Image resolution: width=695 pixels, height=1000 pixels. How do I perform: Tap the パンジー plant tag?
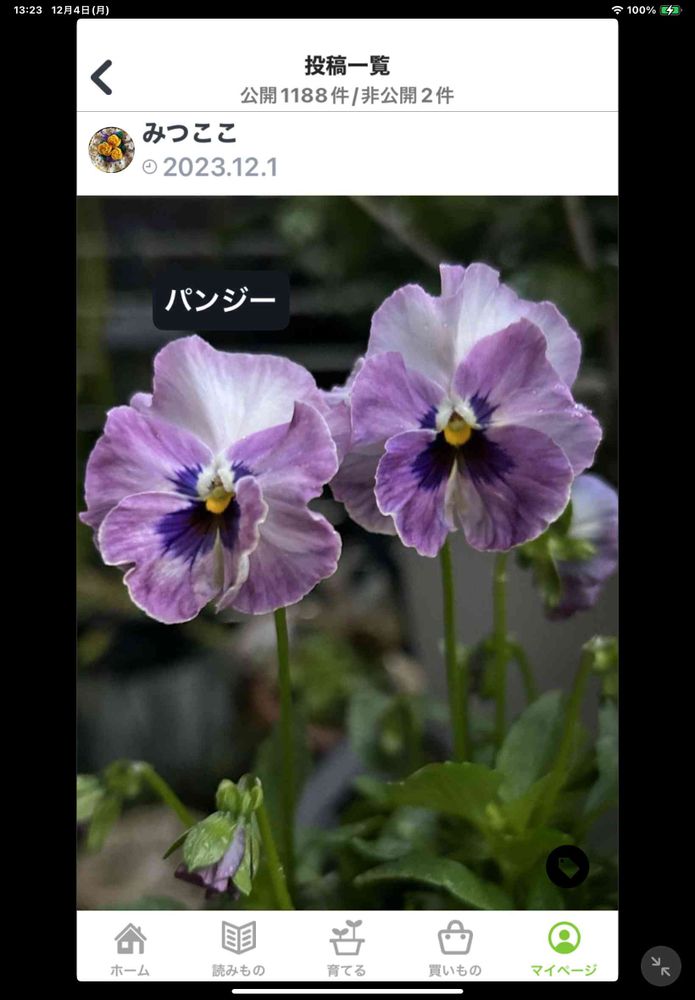(221, 300)
